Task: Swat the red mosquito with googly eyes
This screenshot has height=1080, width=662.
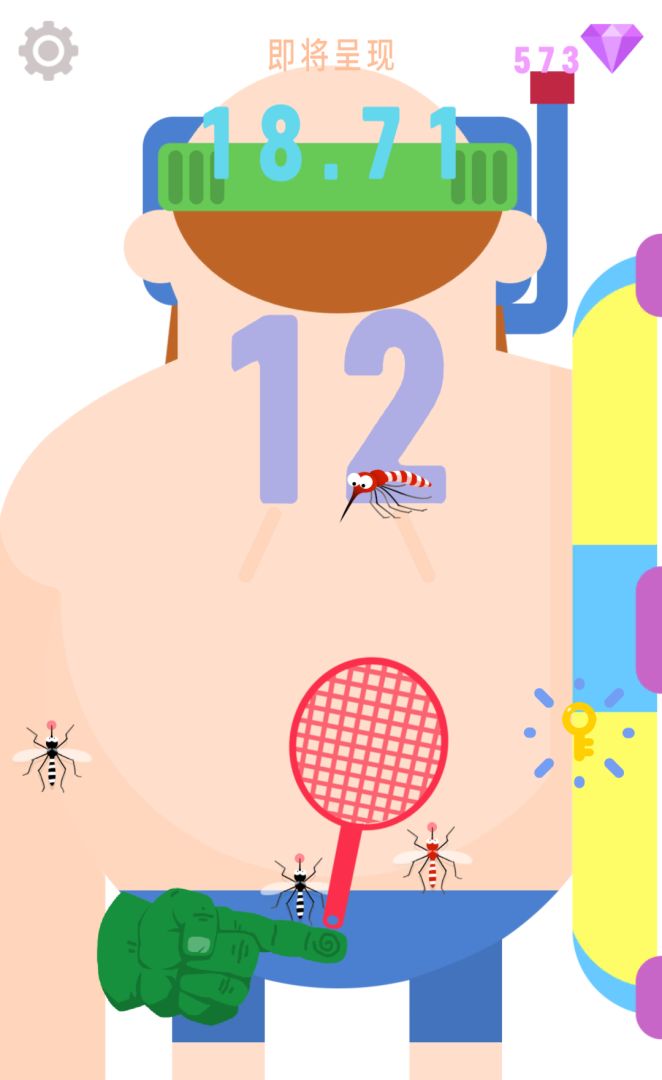Action: point(388,489)
